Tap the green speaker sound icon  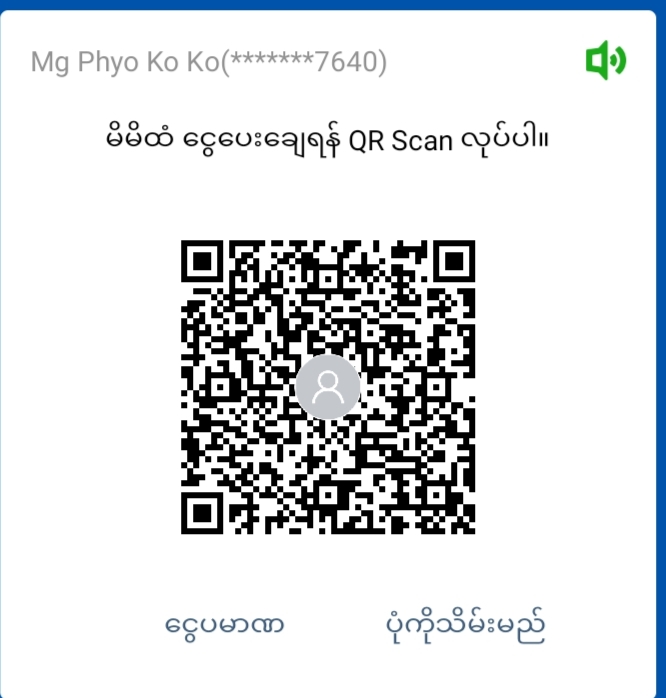coord(605,62)
